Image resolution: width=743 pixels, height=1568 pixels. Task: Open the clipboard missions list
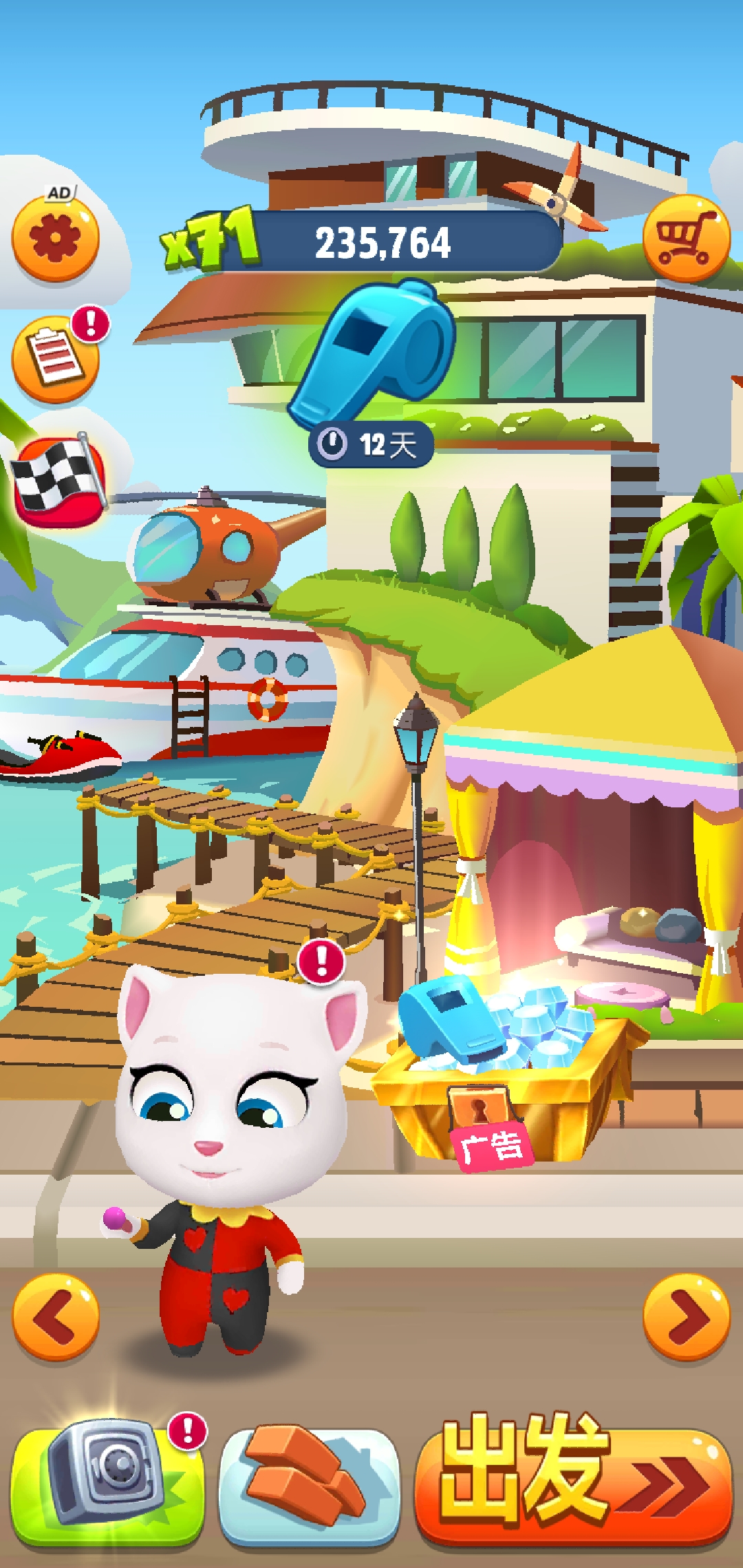[x=55, y=358]
